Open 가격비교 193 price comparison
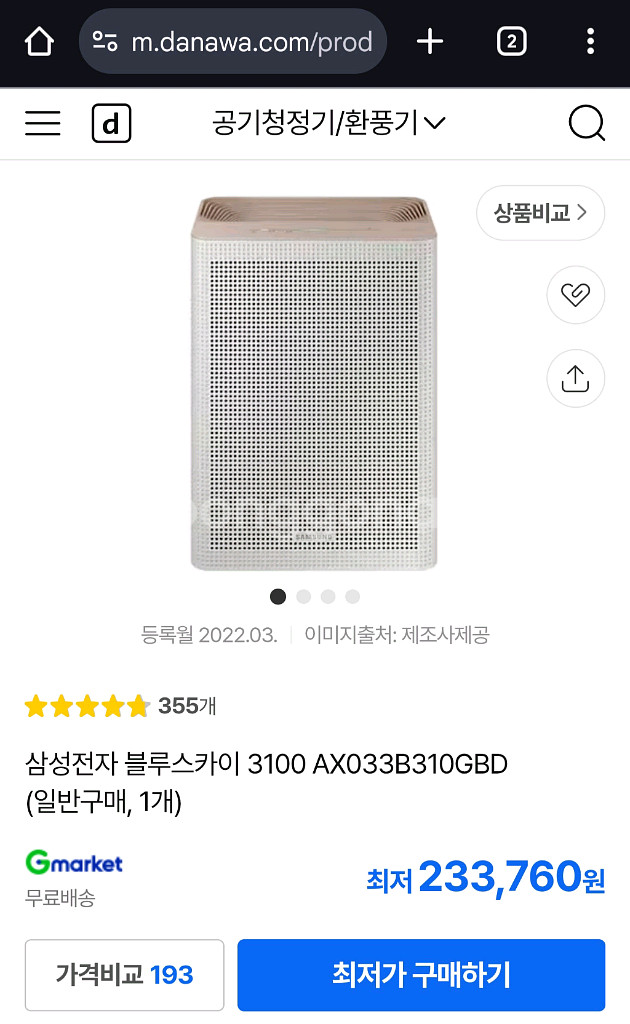The image size is (630, 1024). (125, 975)
